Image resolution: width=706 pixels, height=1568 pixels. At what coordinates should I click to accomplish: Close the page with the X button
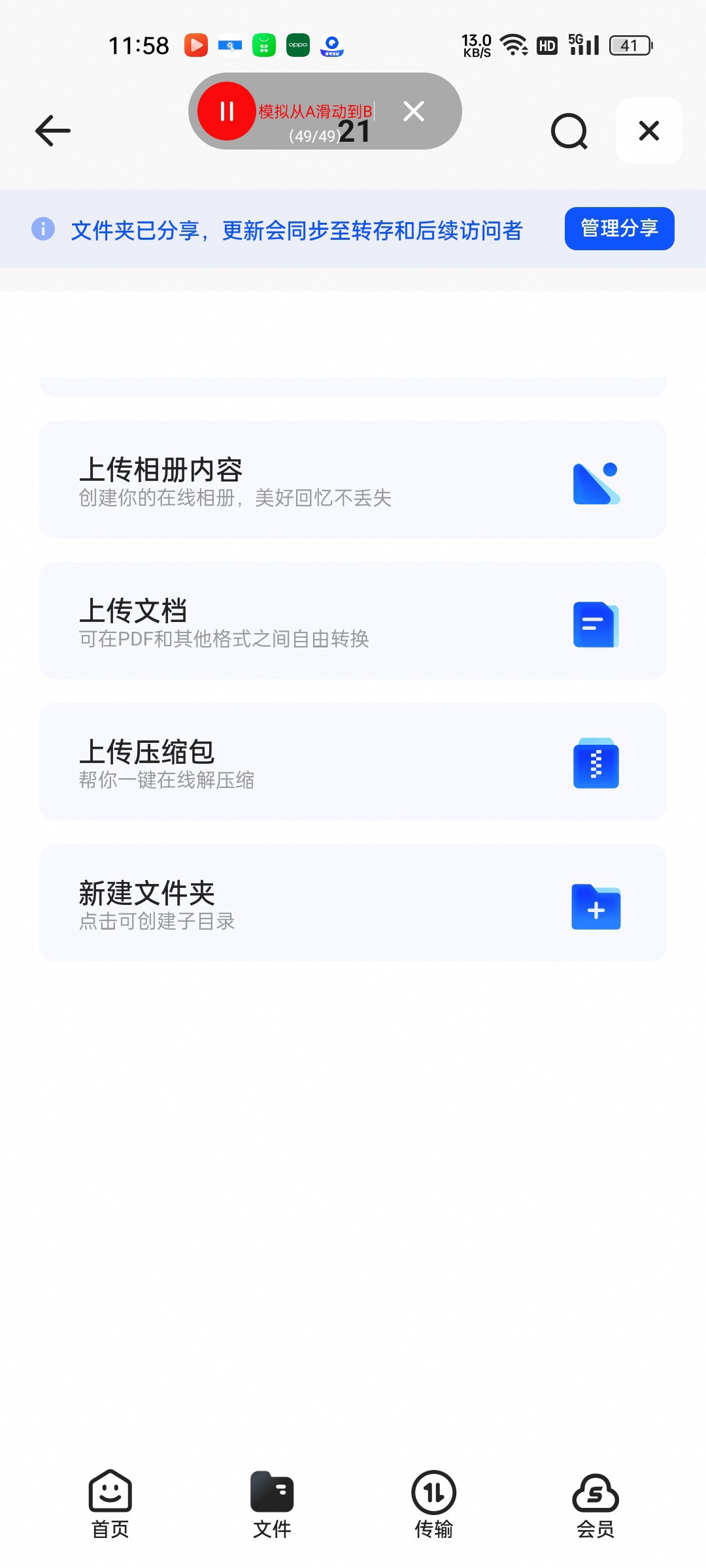click(649, 131)
